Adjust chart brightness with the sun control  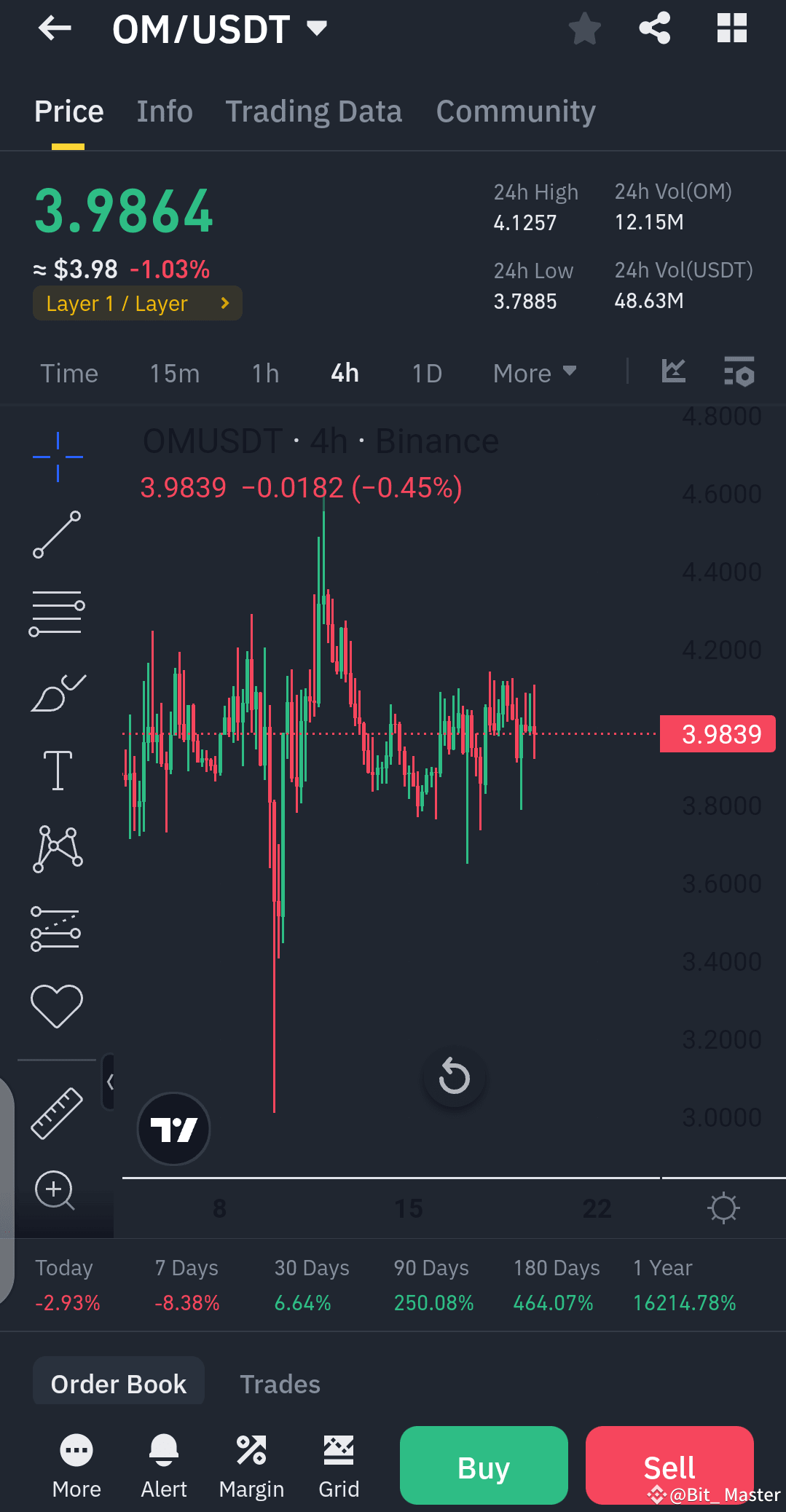tap(723, 1208)
